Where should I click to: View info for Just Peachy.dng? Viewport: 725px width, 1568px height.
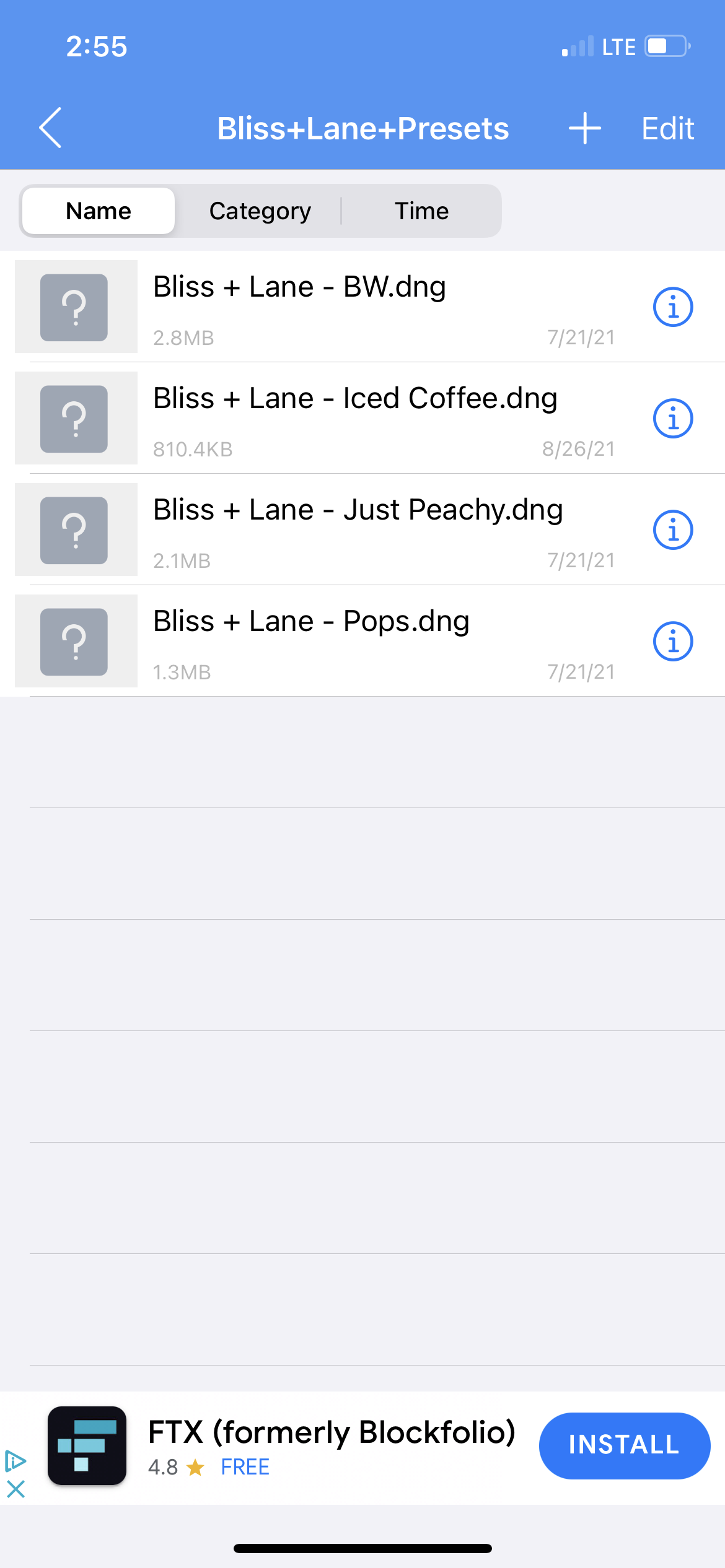pos(672,529)
